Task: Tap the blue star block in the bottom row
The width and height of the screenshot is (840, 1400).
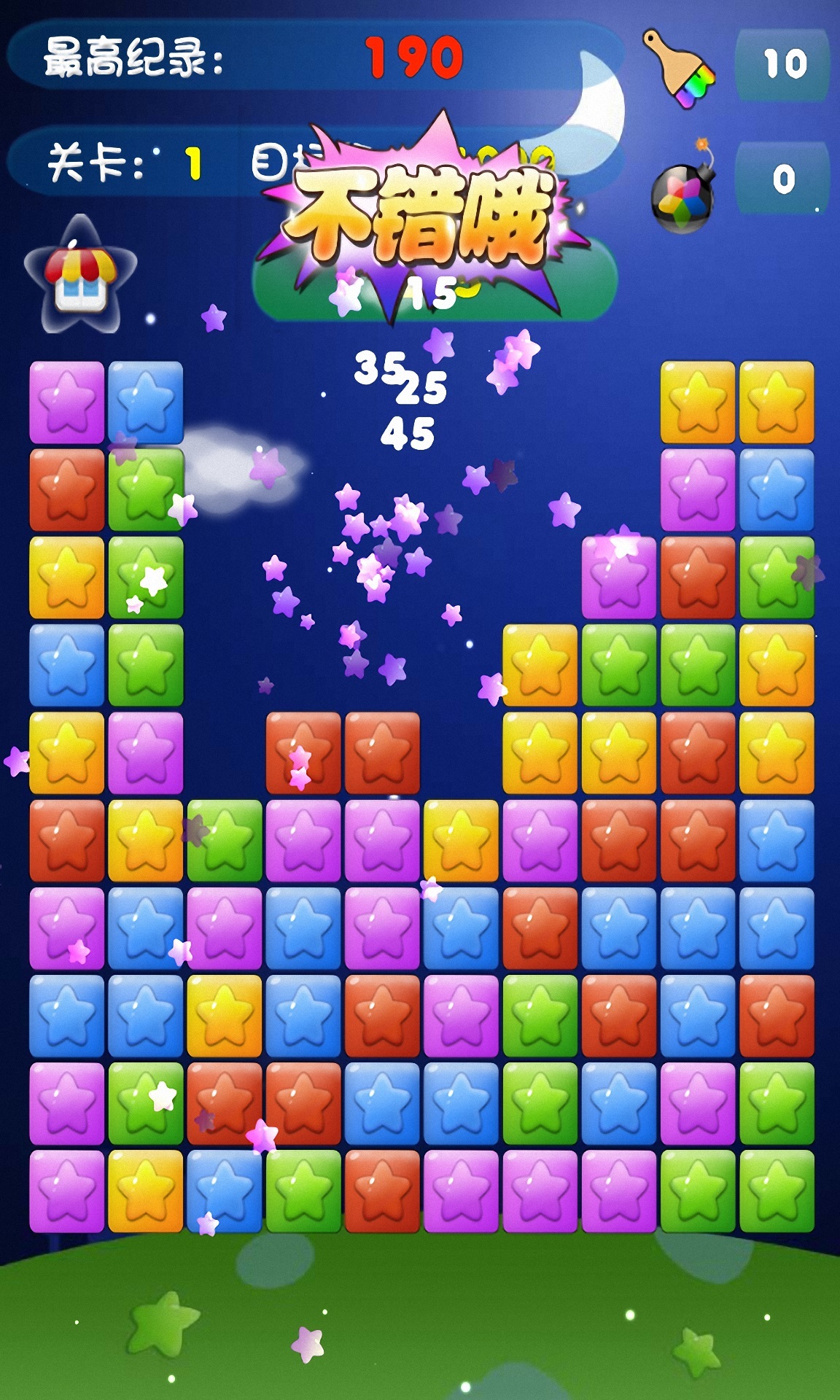Action: (225, 1191)
